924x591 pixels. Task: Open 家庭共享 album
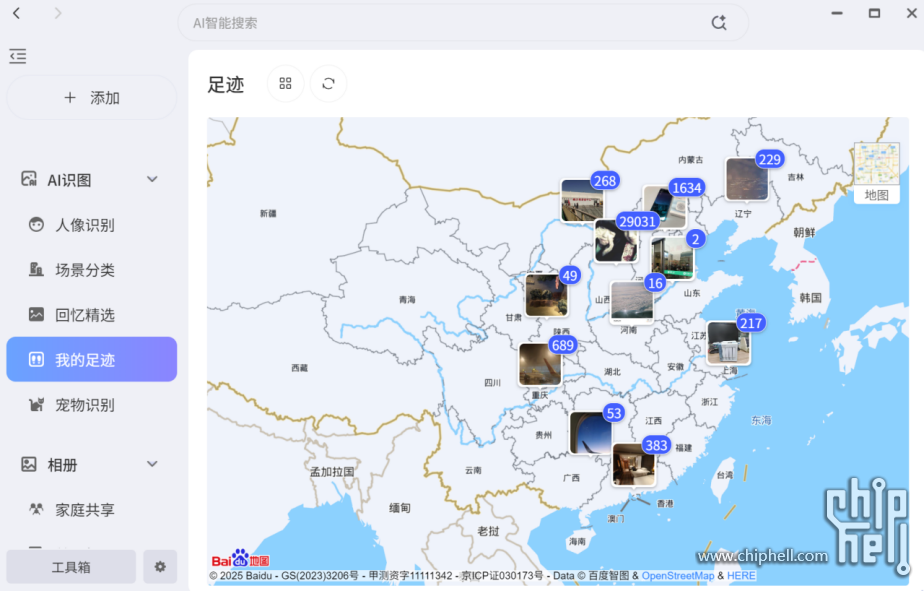click(x=85, y=510)
